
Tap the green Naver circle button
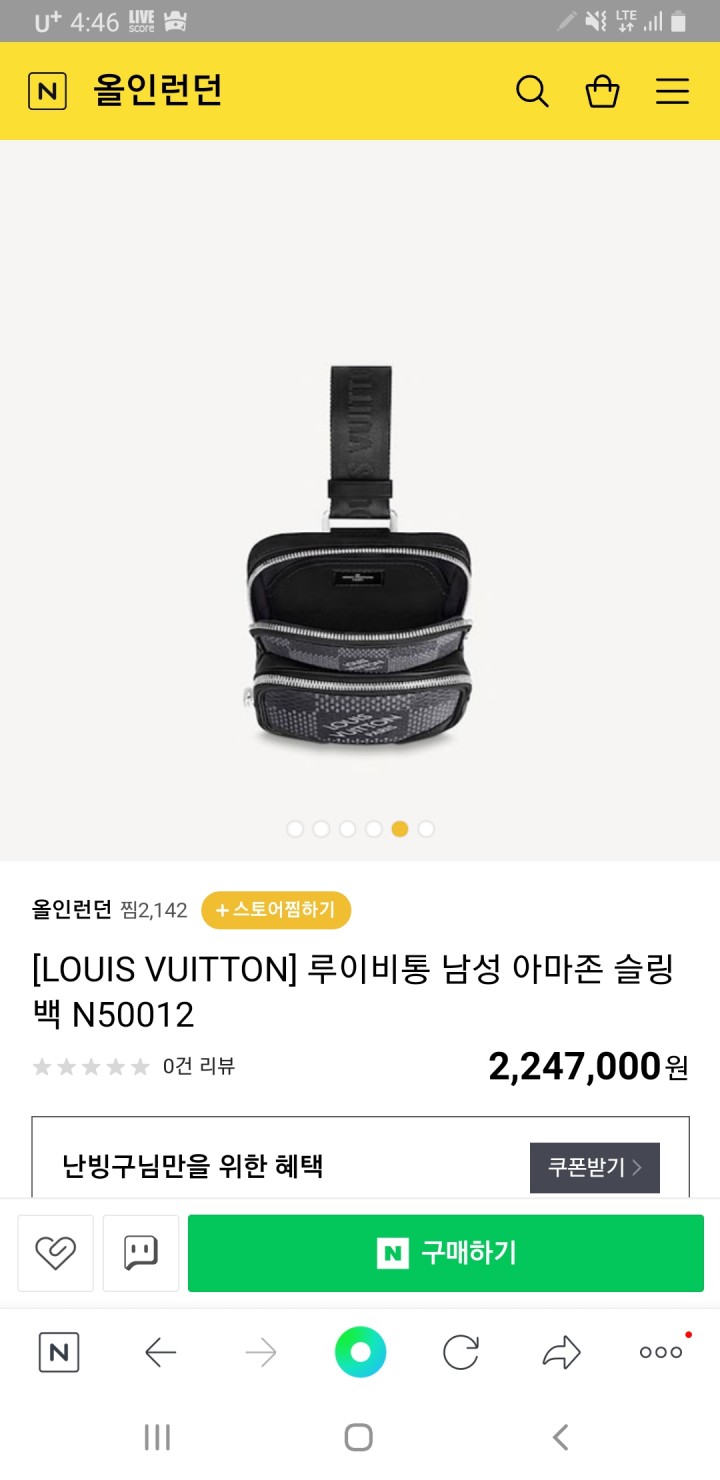pos(360,1353)
